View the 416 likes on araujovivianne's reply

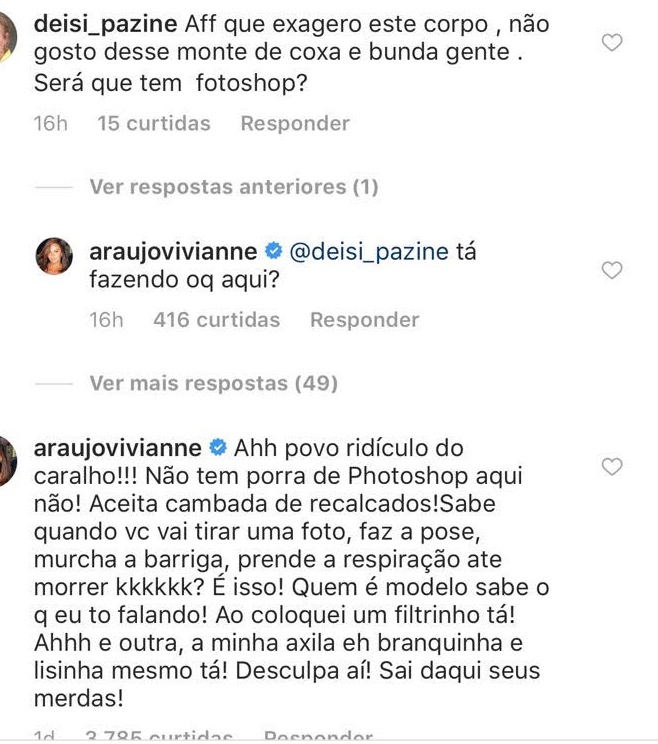coord(216,320)
